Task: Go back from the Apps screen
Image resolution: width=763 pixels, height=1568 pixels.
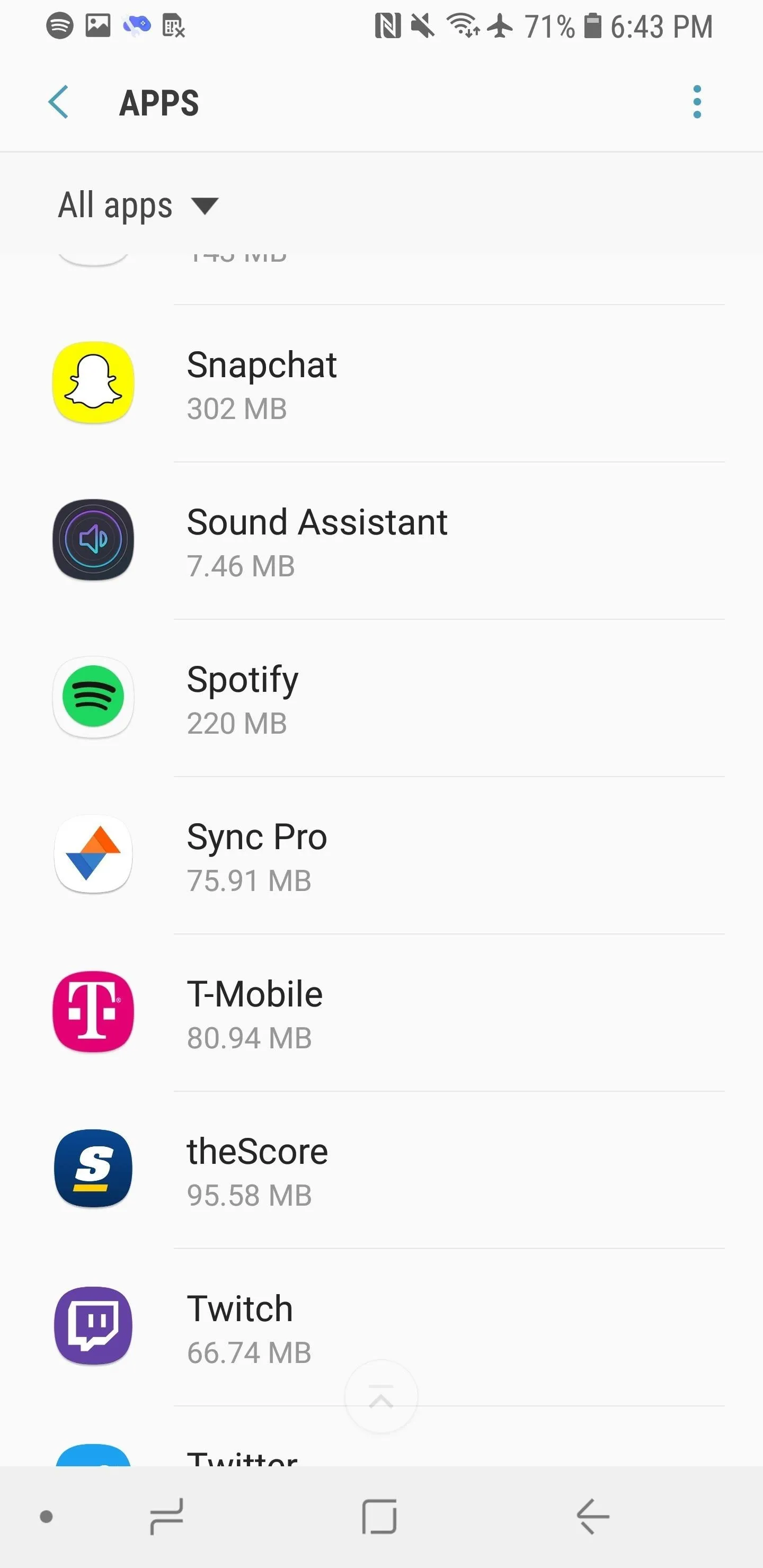Action: 58,102
